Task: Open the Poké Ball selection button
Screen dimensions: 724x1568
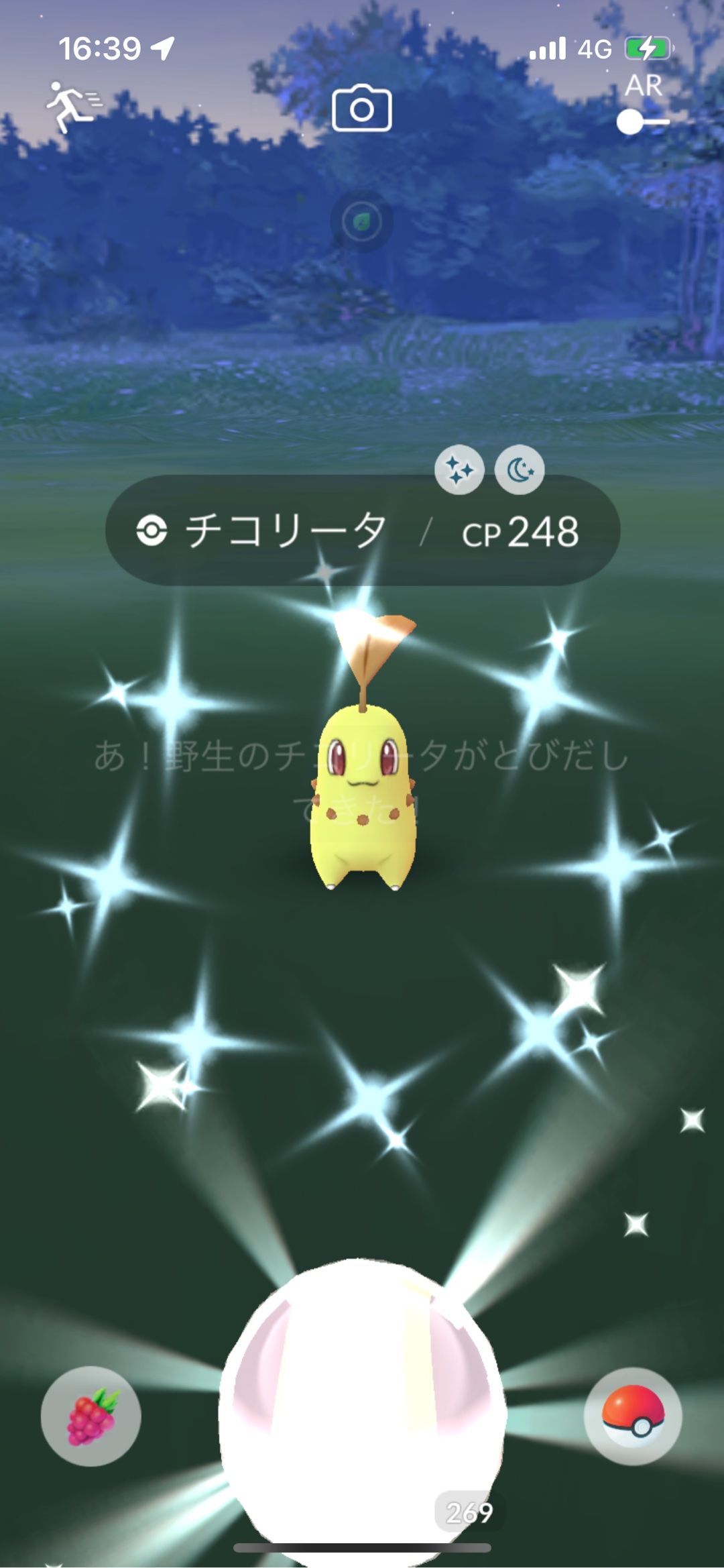Action: click(633, 1416)
